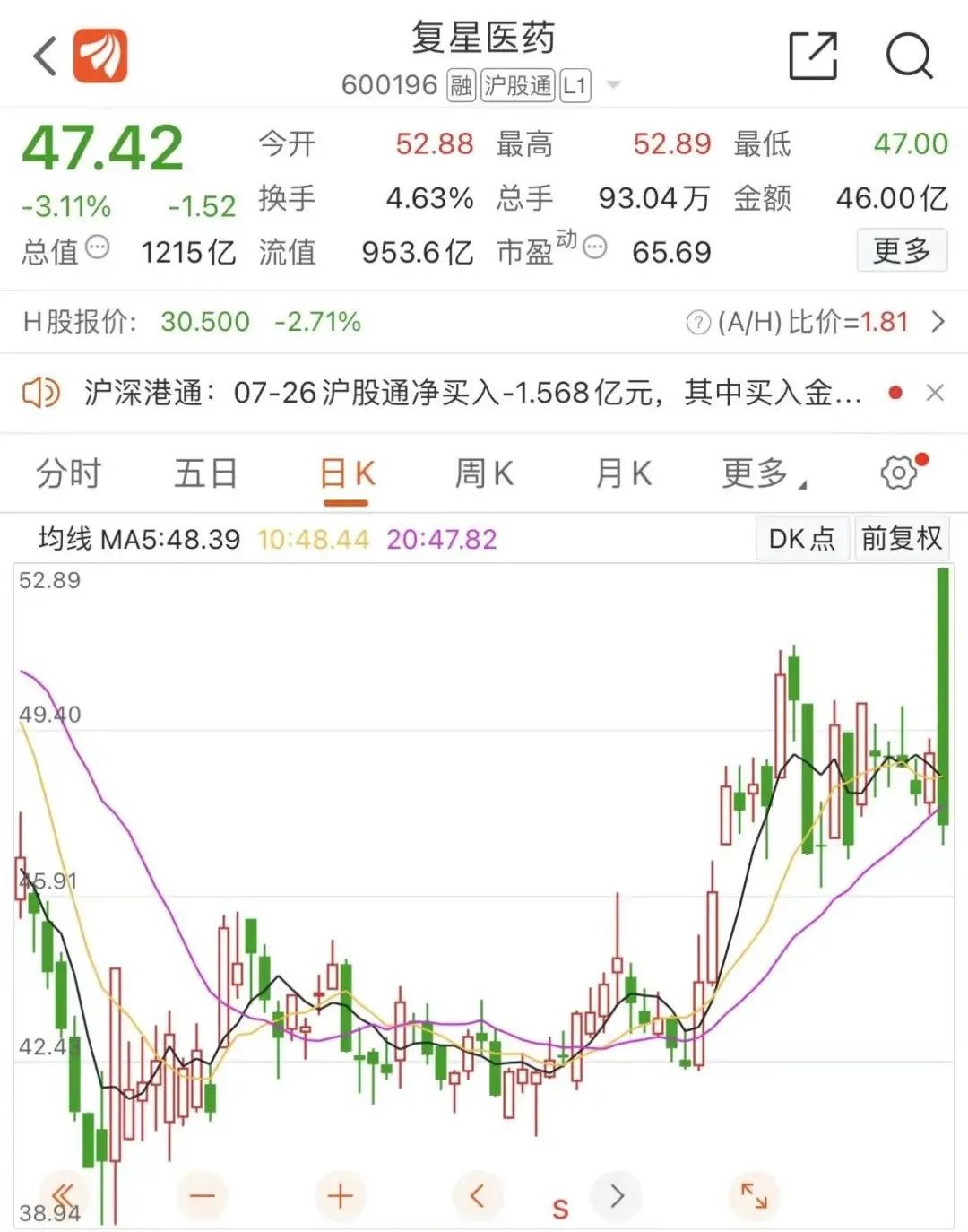Open chart settings gear
Image resolution: width=968 pixels, height=1232 pixels.
click(x=899, y=473)
